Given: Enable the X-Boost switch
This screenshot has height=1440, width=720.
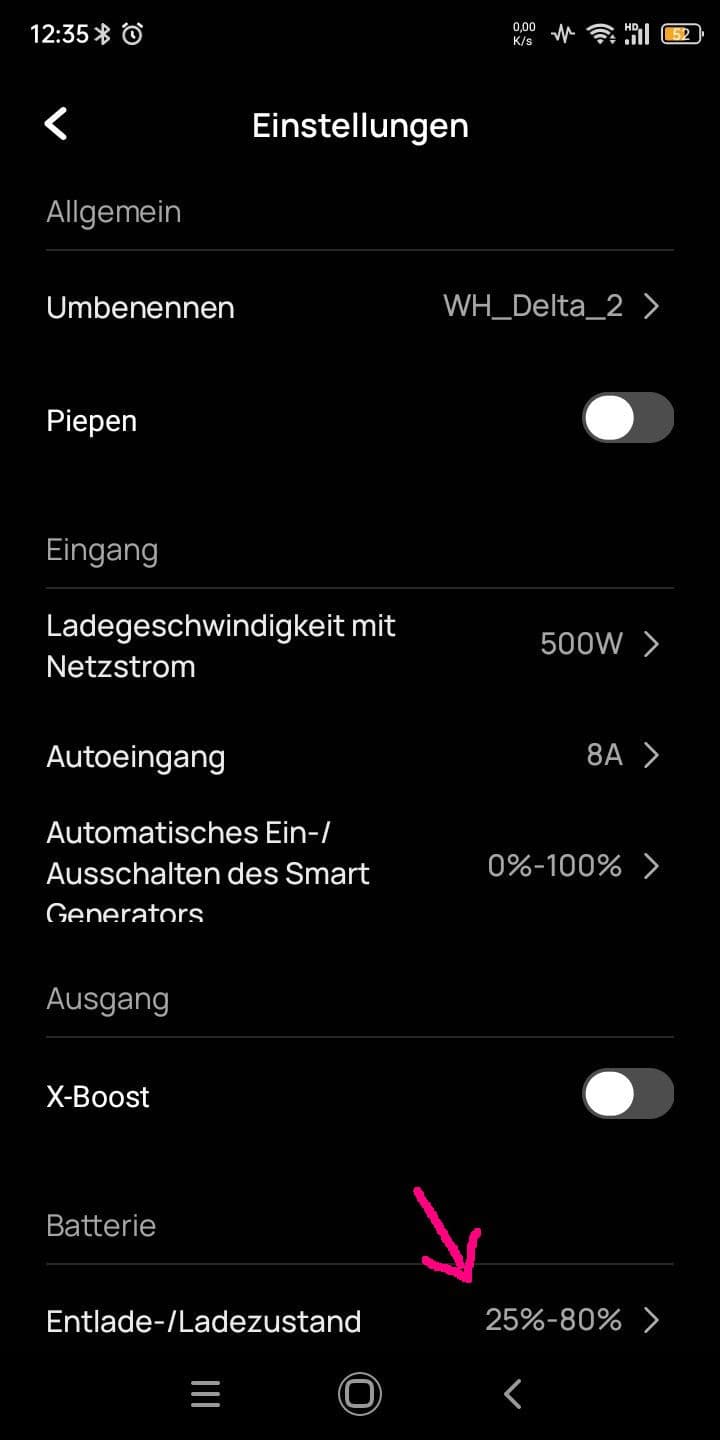Looking at the screenshot, I should [628, 1093].
